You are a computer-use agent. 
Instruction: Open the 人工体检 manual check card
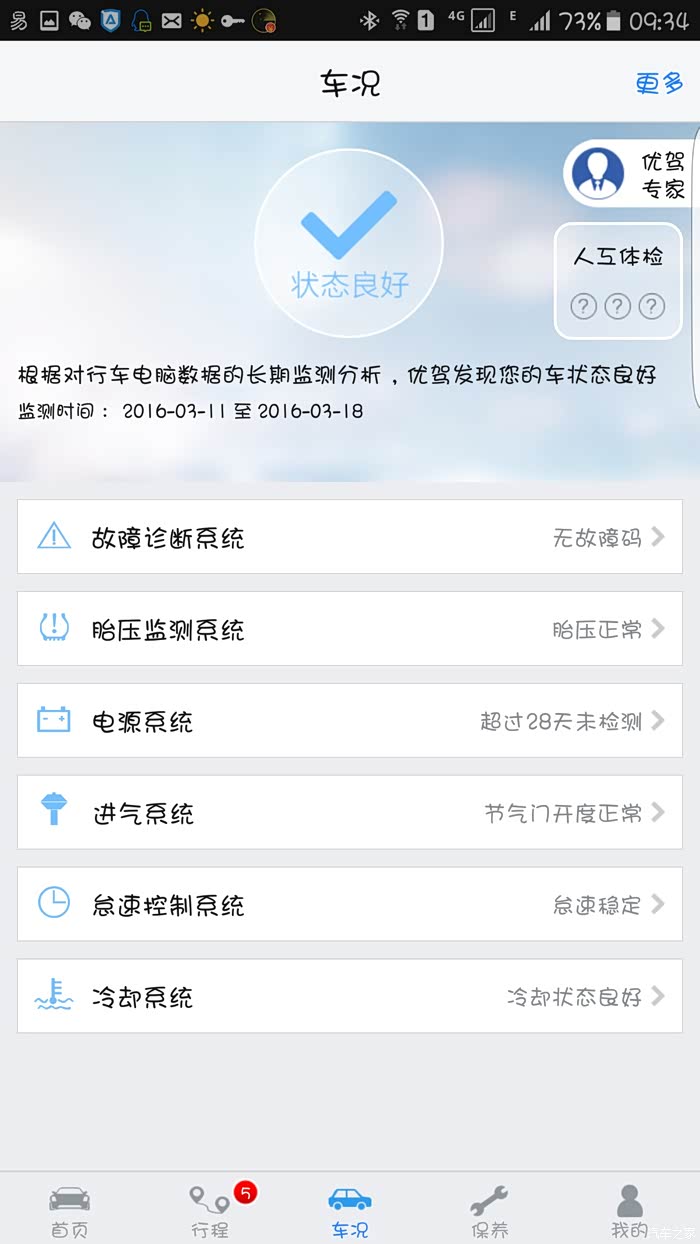tap(618, 281)
